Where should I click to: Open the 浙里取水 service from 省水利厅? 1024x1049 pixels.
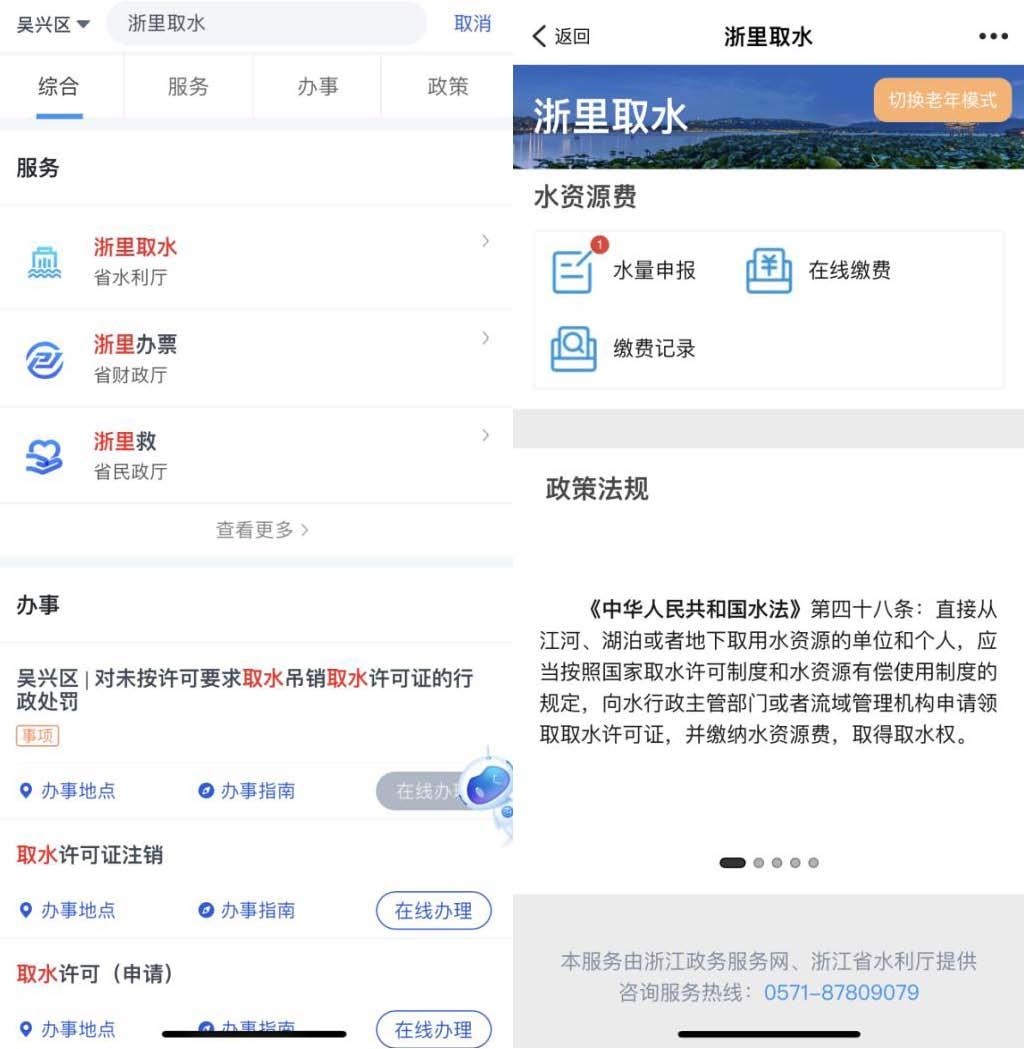click(x=256, y=260)
